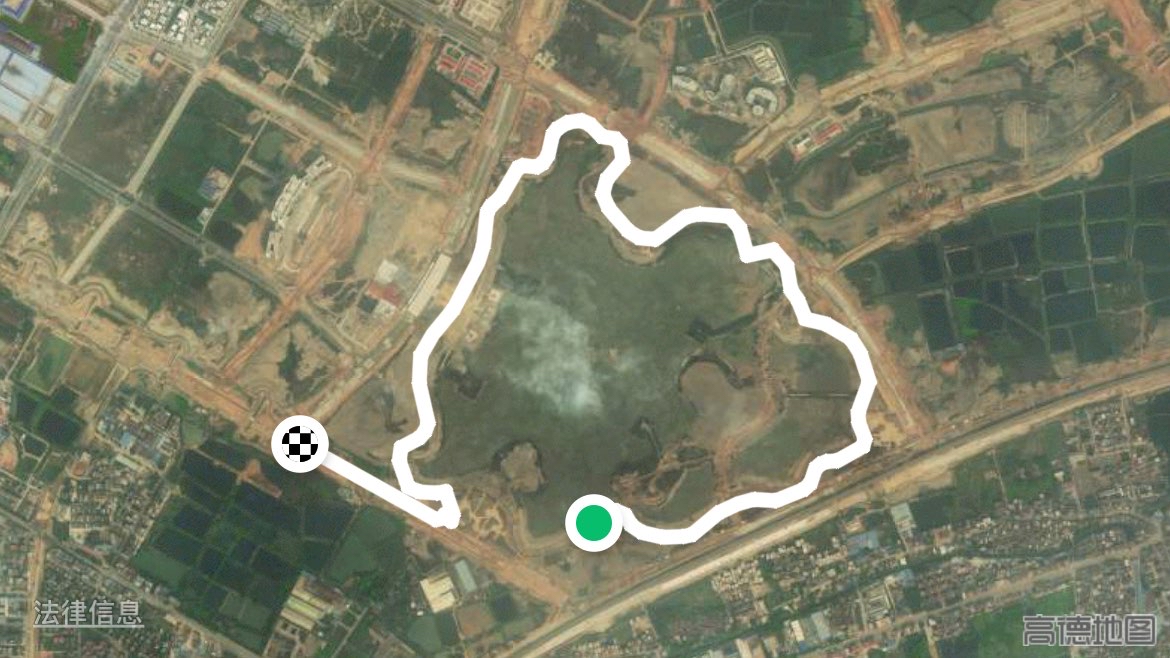The image size is (1170, 658).
Task: Tap the checkered finish marker on the route
Action: (x=300, y=444)
